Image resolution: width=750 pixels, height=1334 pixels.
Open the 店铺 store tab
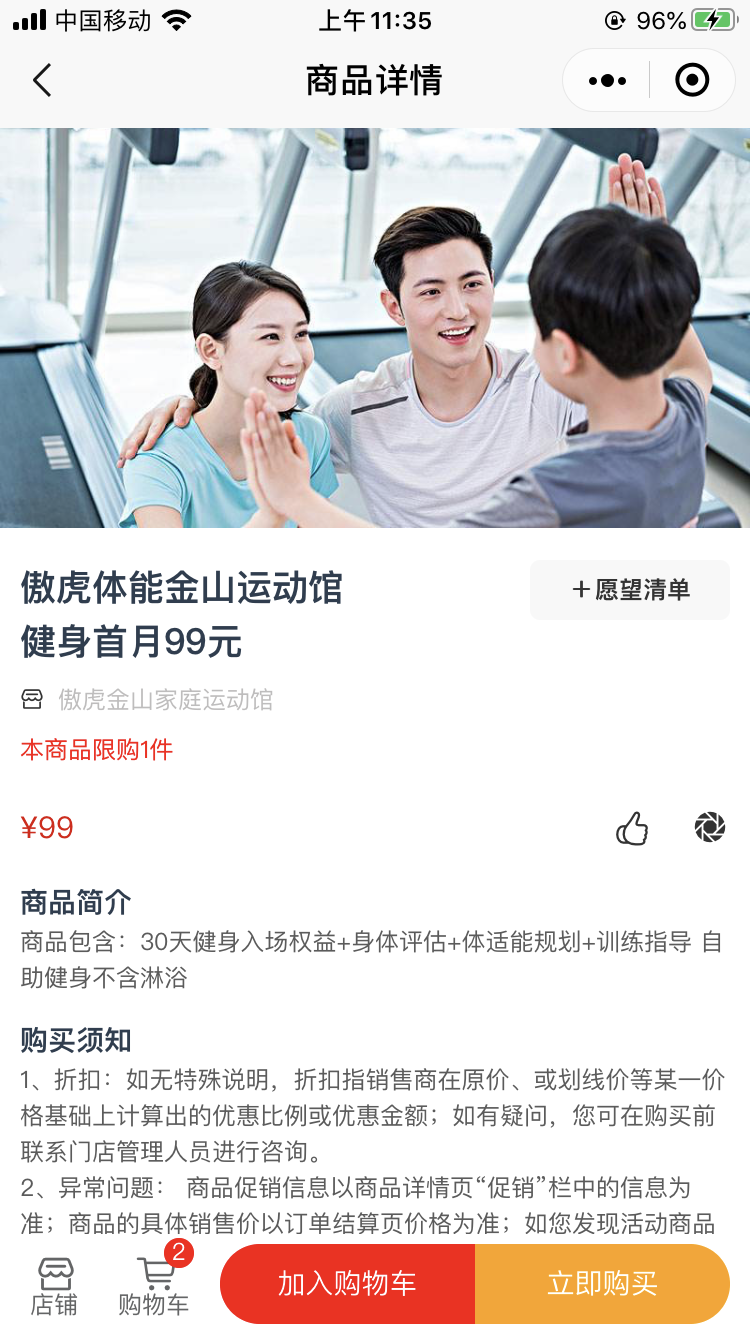click(54, 1286)
